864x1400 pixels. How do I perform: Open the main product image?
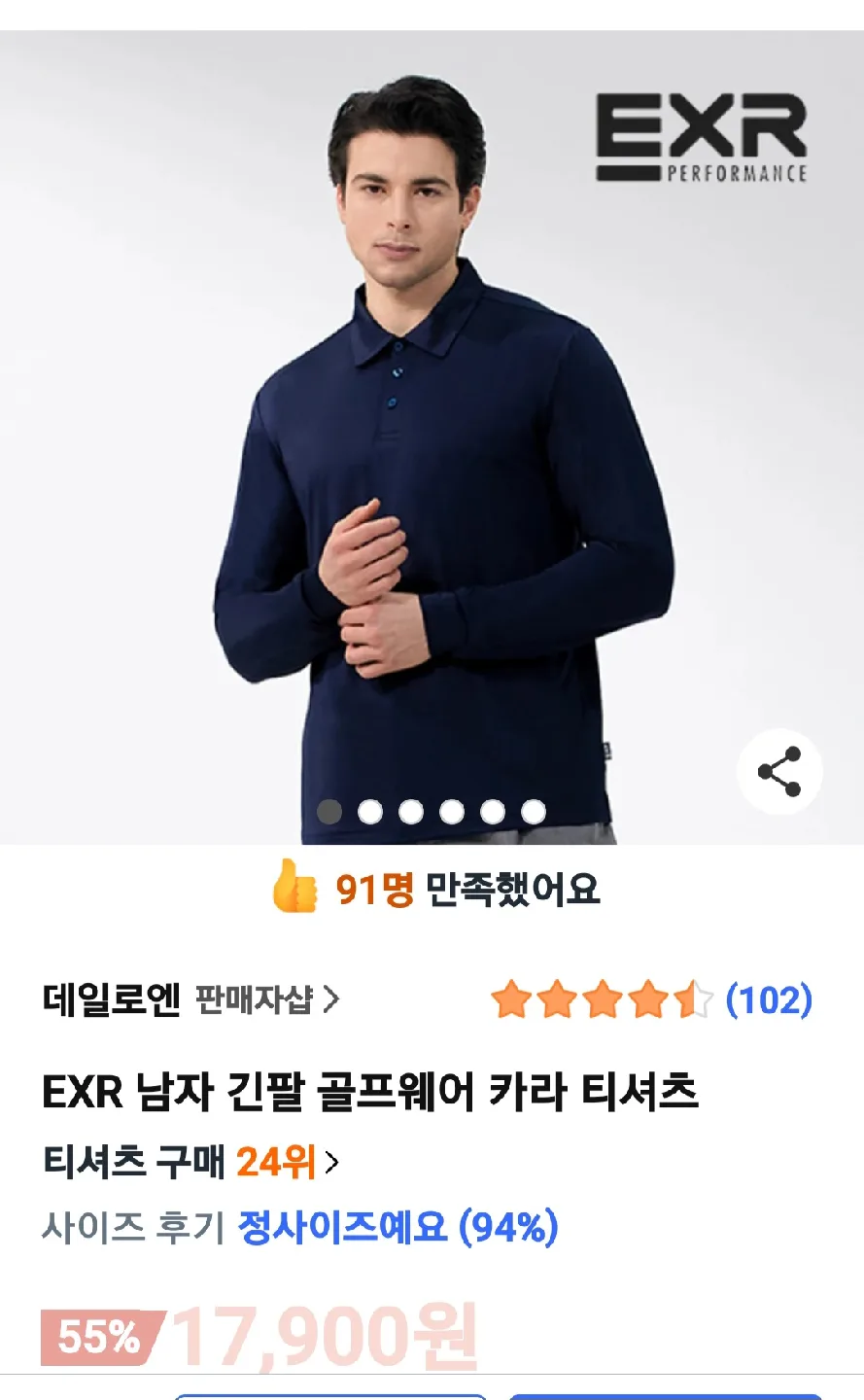(432, 437)
